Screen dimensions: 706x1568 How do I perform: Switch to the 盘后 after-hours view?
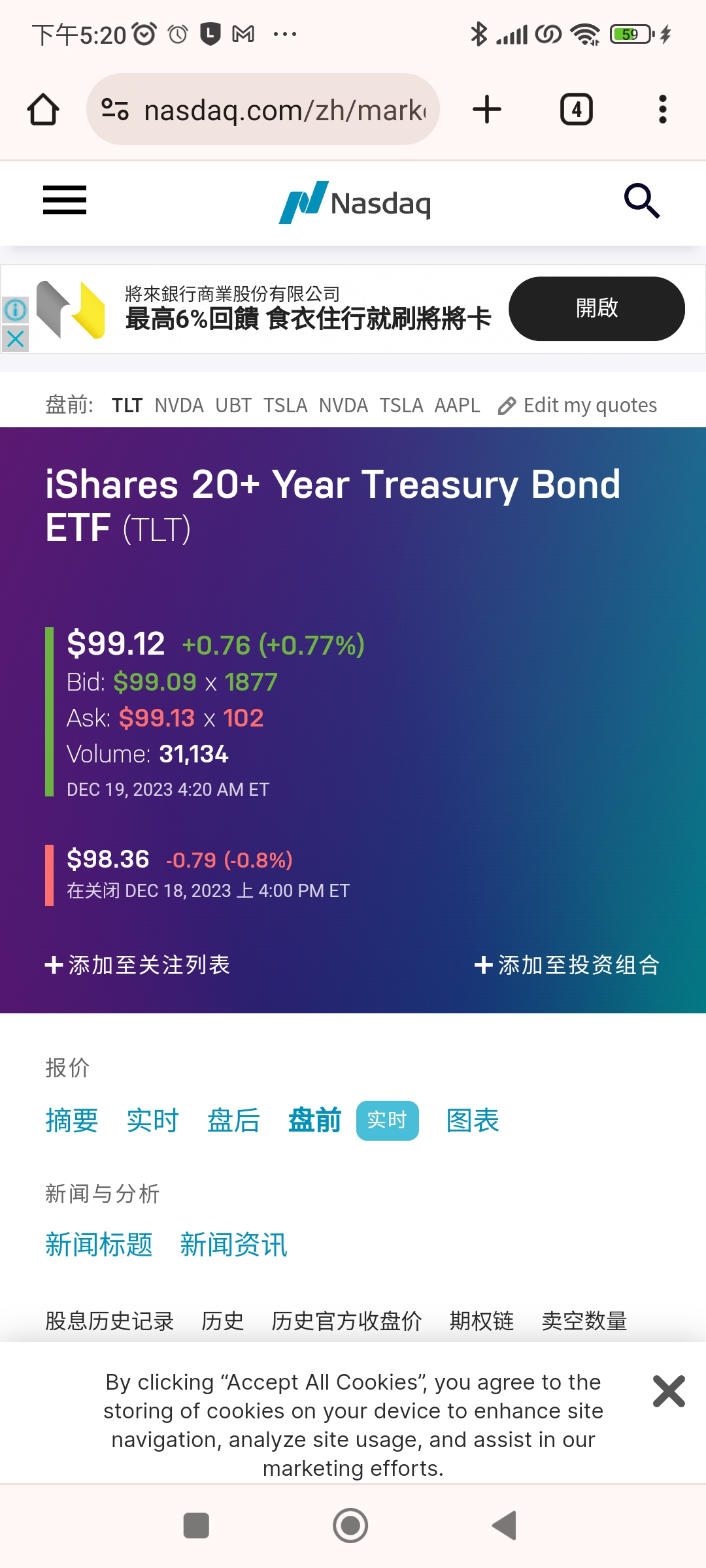(233, 1120)
